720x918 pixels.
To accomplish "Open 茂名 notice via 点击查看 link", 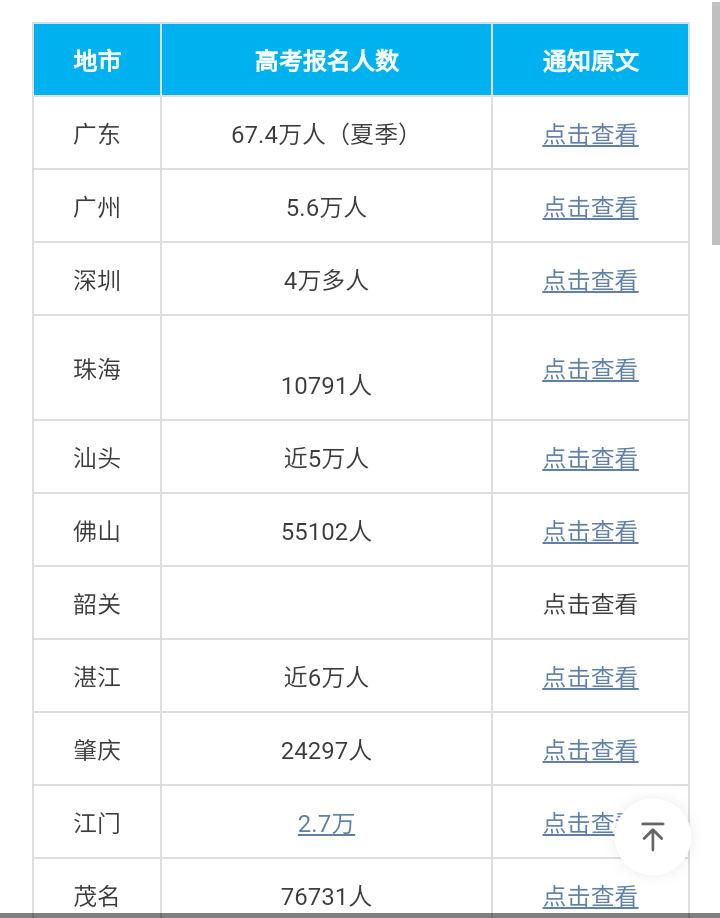I will pos(590,897).
